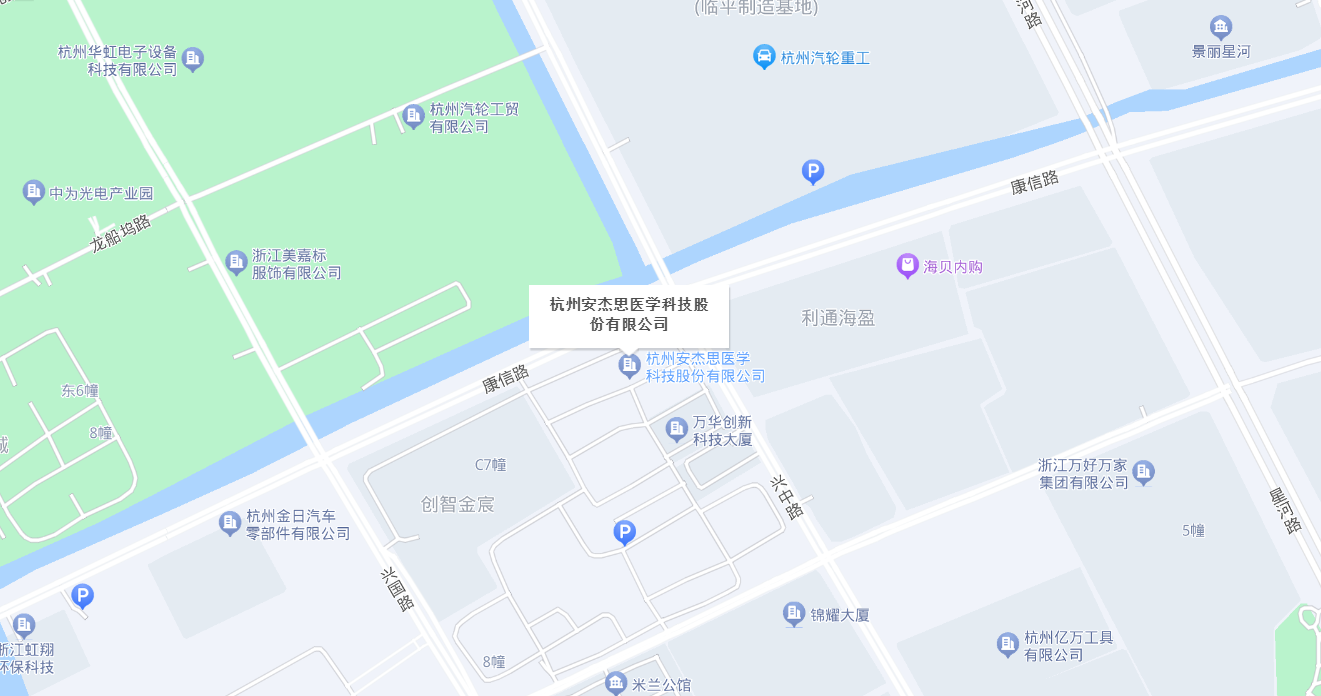
Task: Select the 浙江美嘉标服饰有限公司 marker
Action: 236,263
